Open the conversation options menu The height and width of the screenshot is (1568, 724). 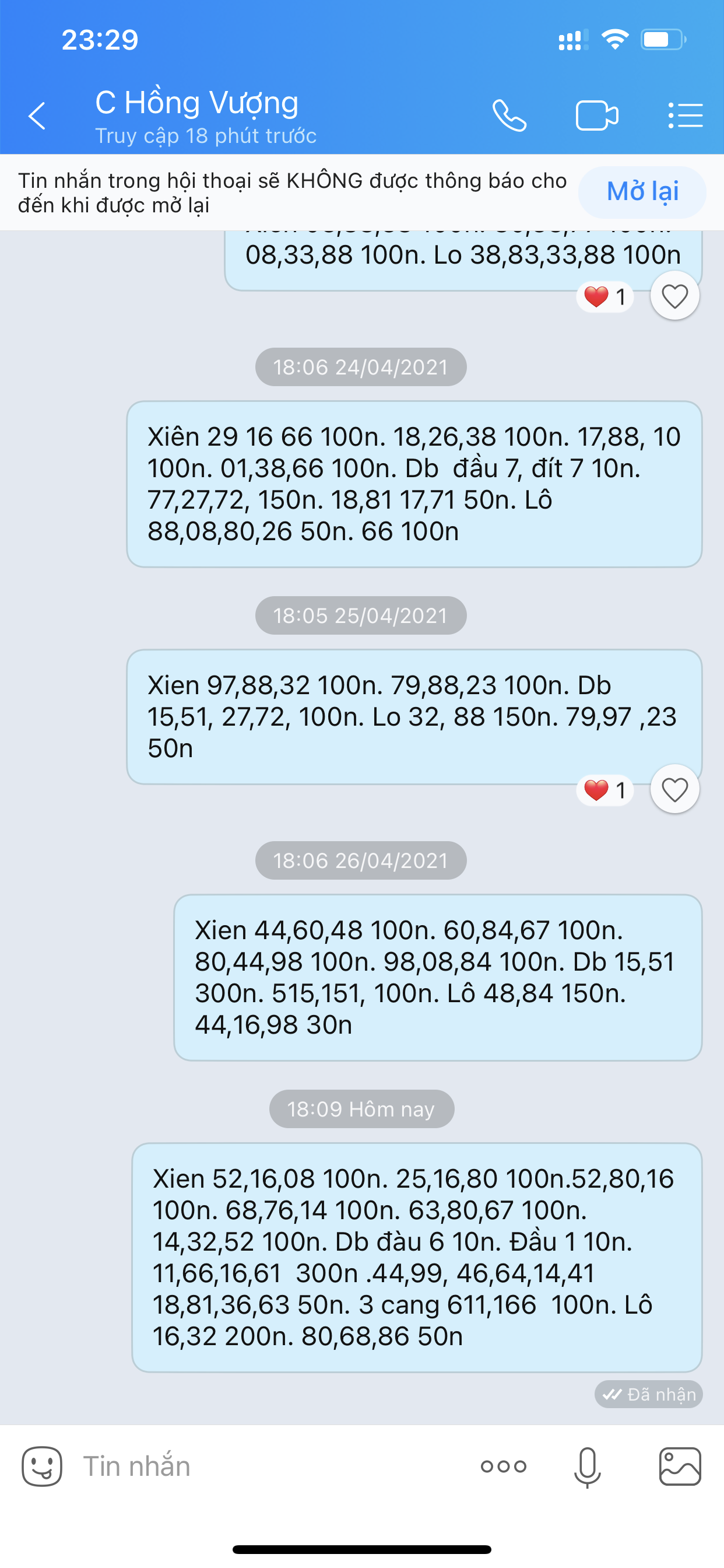click(x=685, y=116)
